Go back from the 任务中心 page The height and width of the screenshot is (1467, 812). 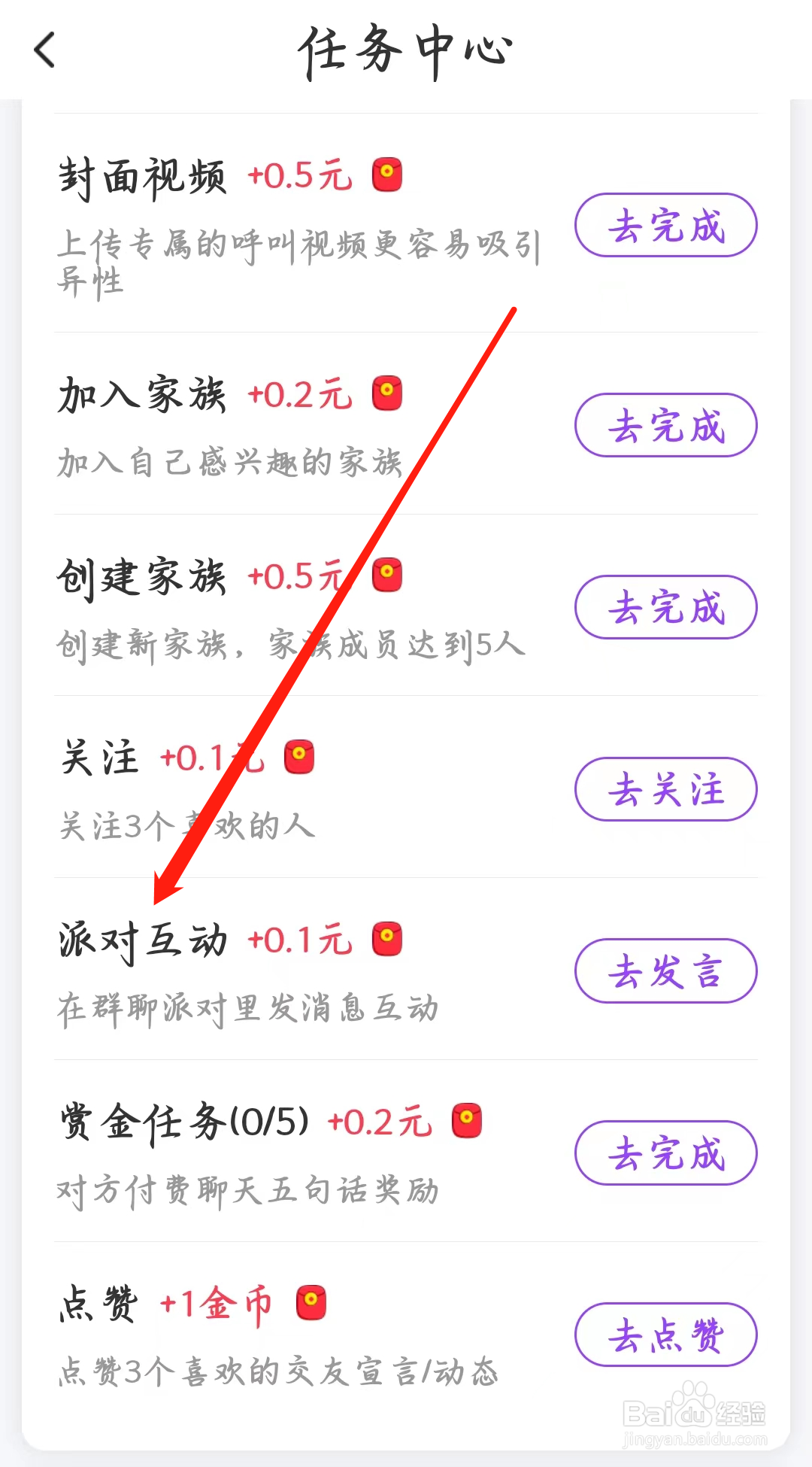(45, 50)
